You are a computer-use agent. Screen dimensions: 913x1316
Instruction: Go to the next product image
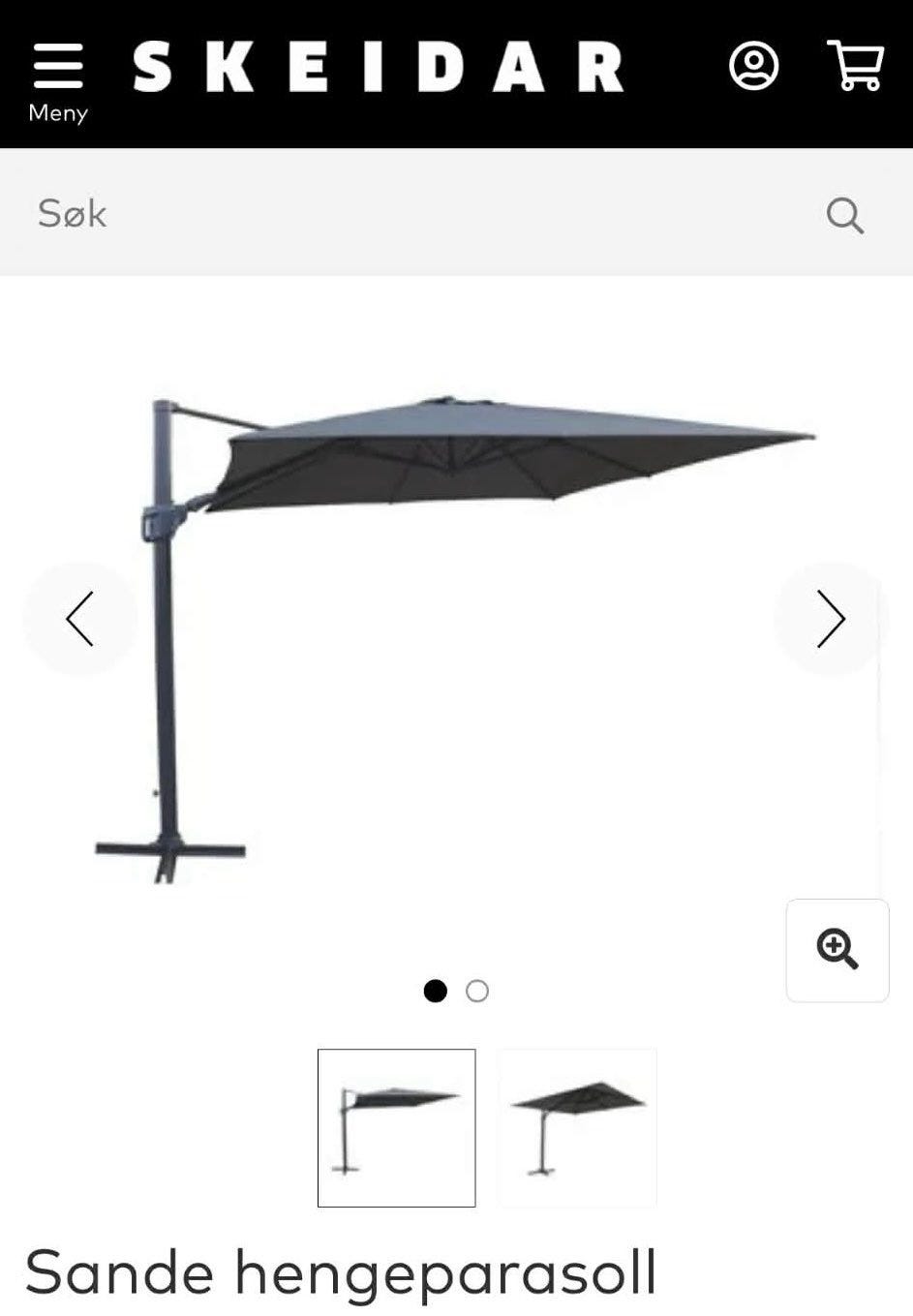pyautogui.click(x=831, y=619)
